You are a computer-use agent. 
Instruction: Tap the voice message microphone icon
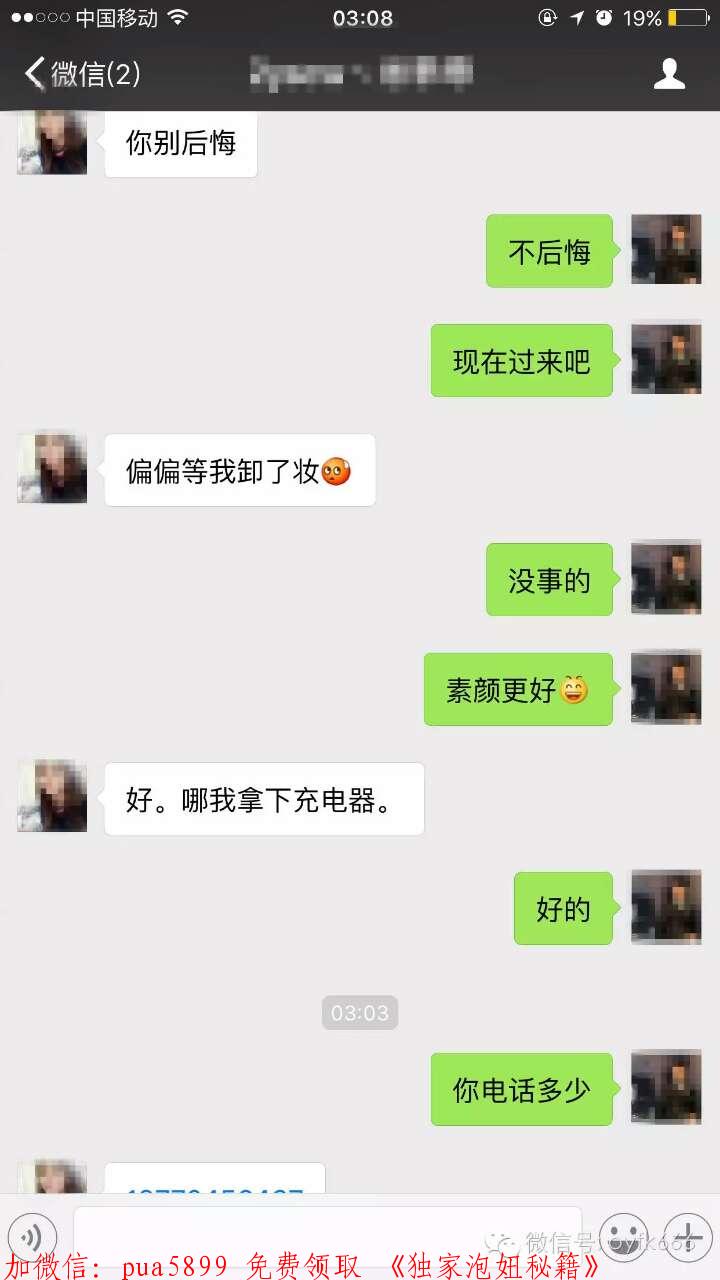[33, 1237]
